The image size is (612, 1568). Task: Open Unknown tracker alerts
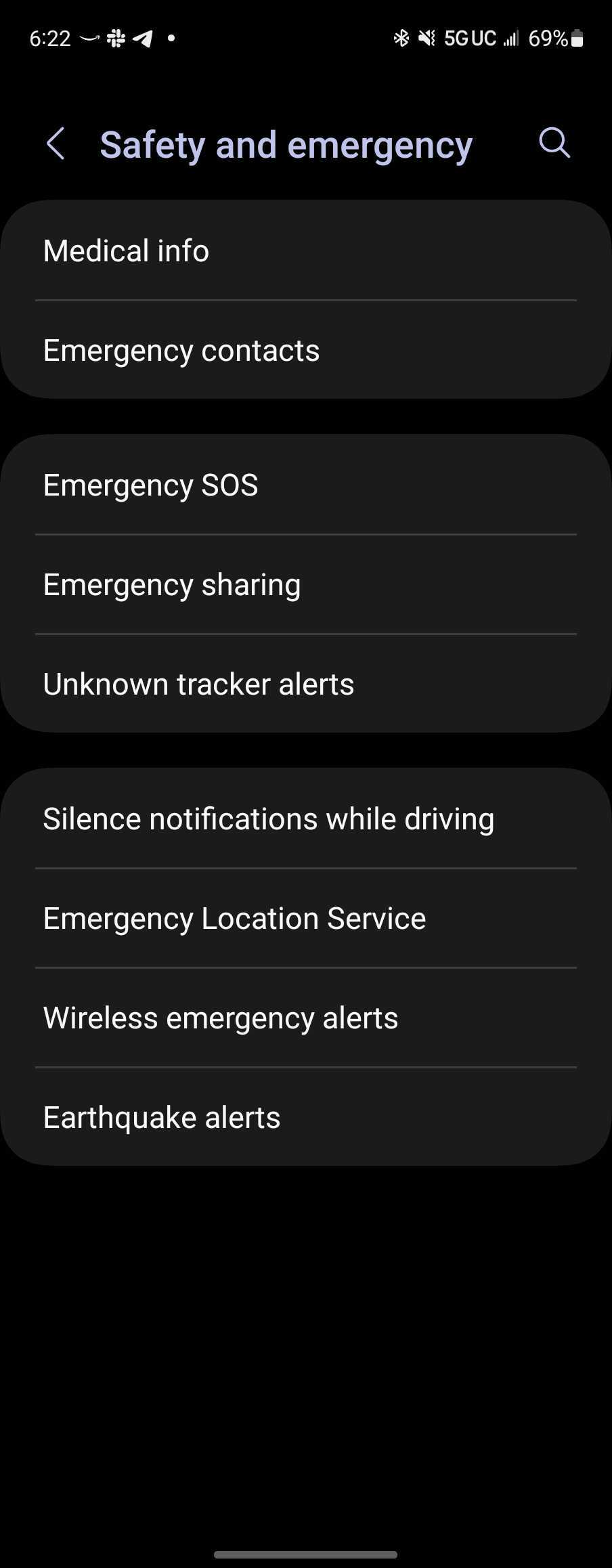(305, 684)
